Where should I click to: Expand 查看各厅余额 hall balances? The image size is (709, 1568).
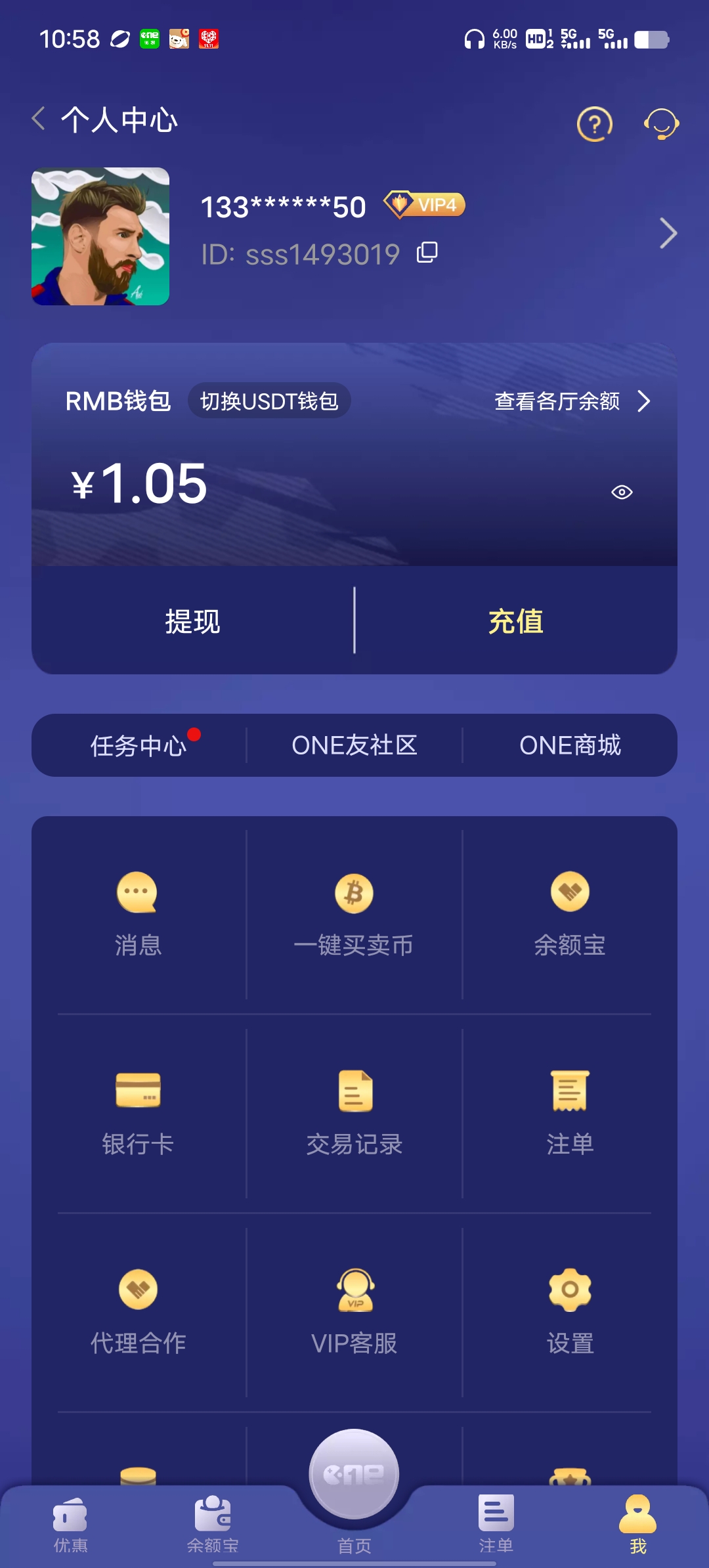click(x=571, y=401)
